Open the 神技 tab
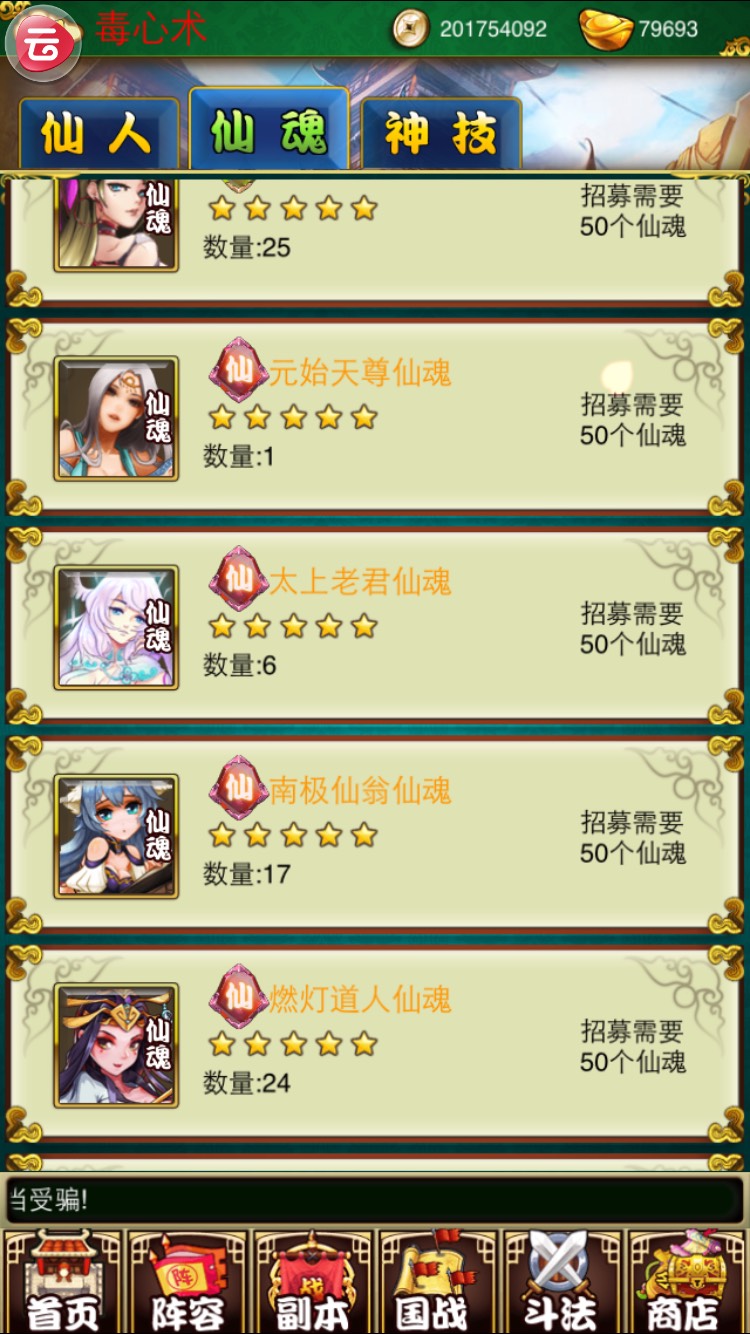This screenshot has width=750, height=1334. pos(441,135)
